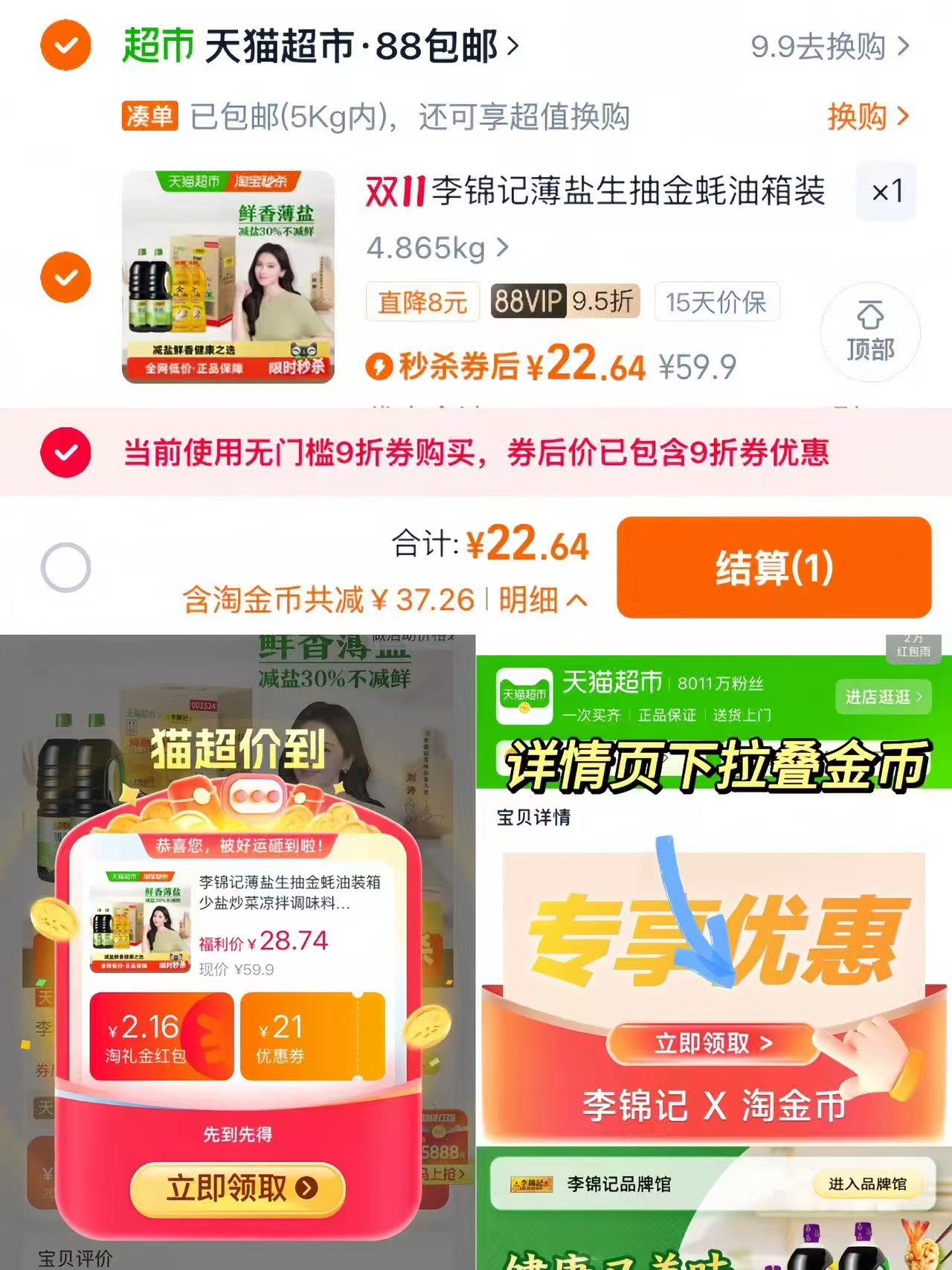Uncheck the 李锦记 product selection circle
The height and width of the screenshot is (1270, 952).
(x=65, y=278)
